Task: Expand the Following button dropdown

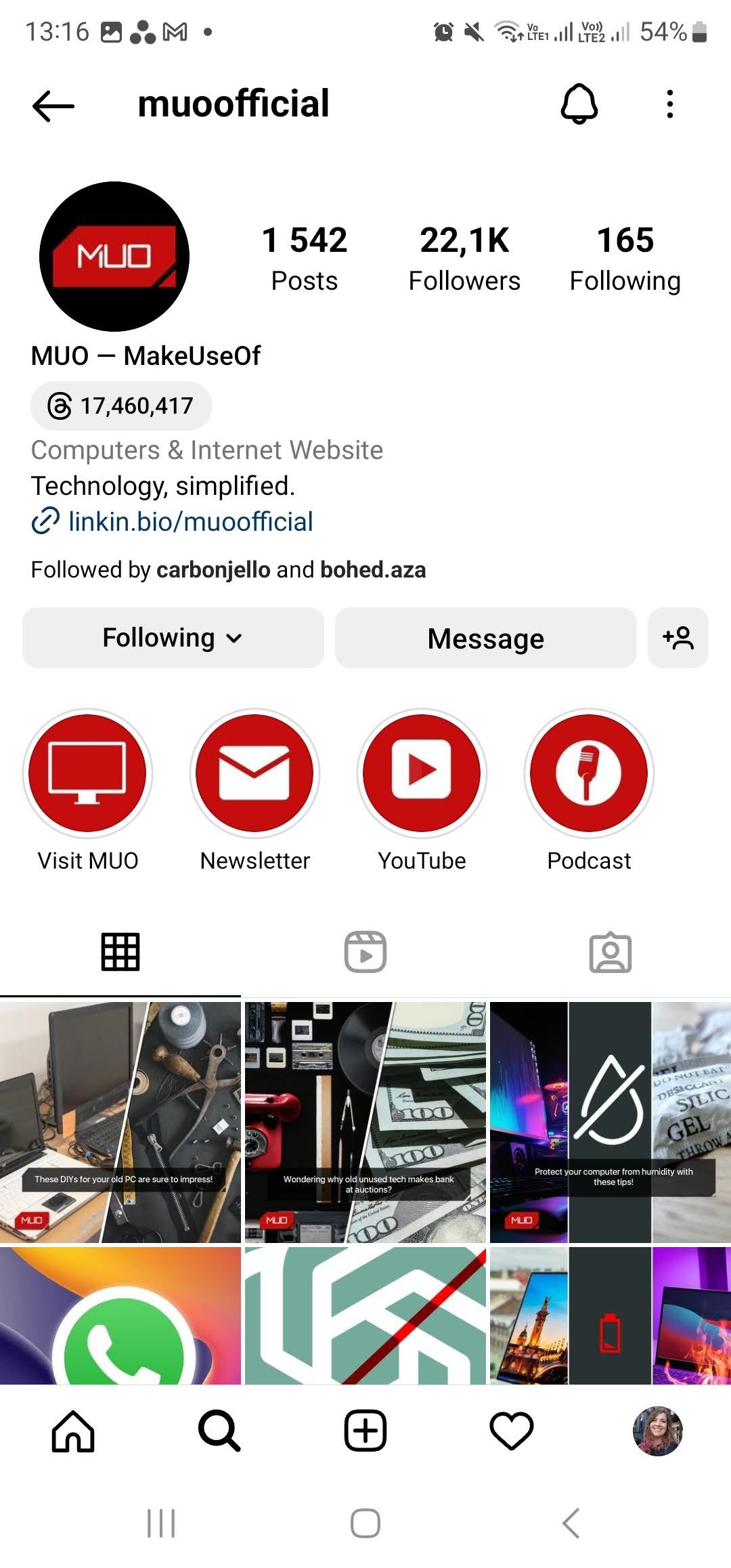Action: pos(172,637)
